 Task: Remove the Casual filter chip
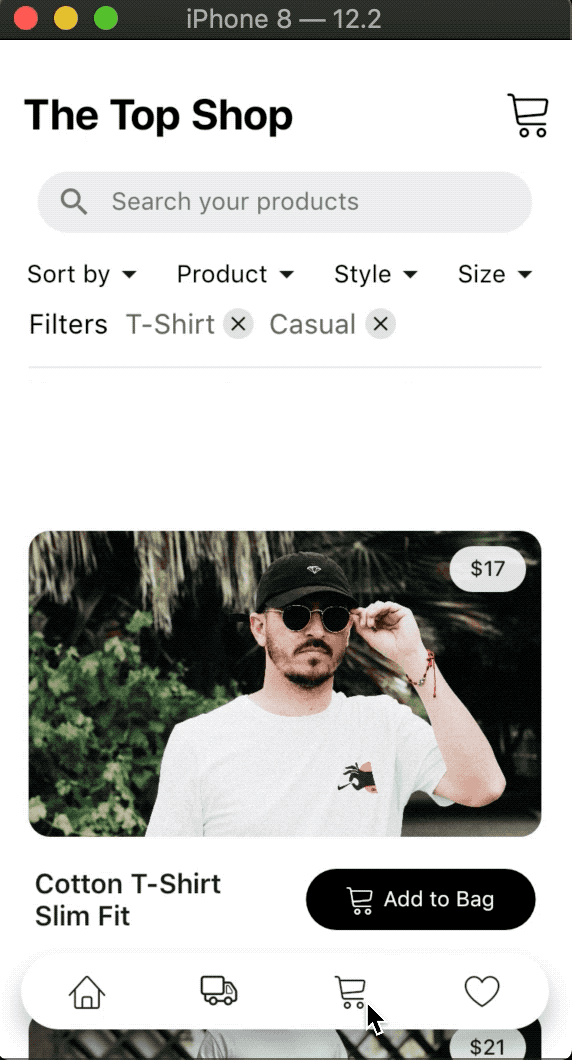(x=381, y=324)
